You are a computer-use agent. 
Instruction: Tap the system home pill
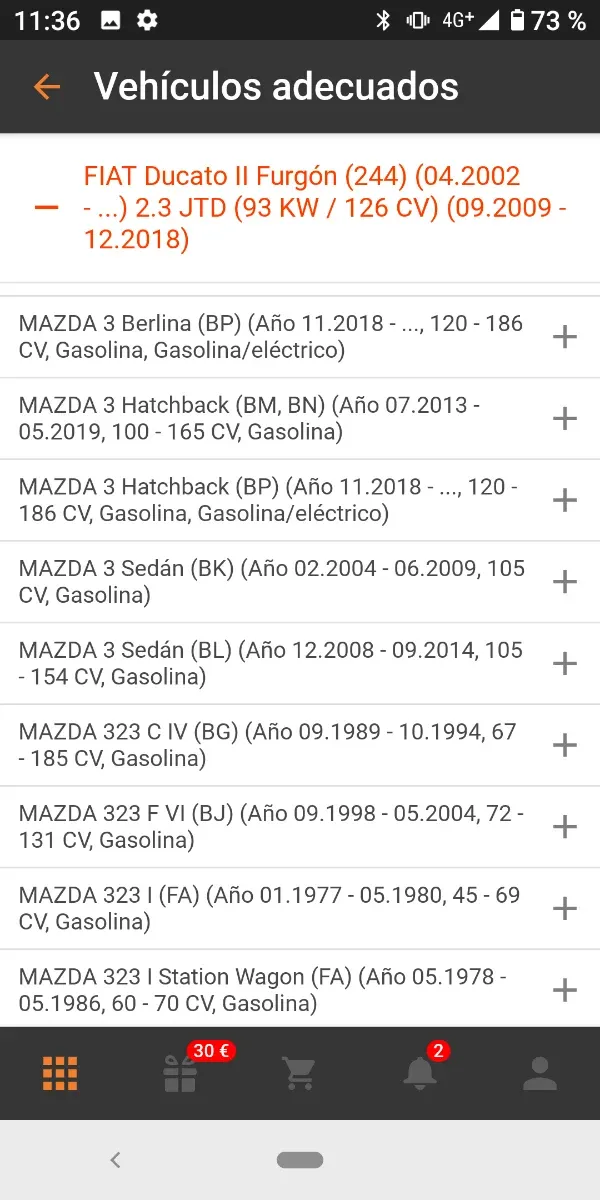[x=300, y=1160]
